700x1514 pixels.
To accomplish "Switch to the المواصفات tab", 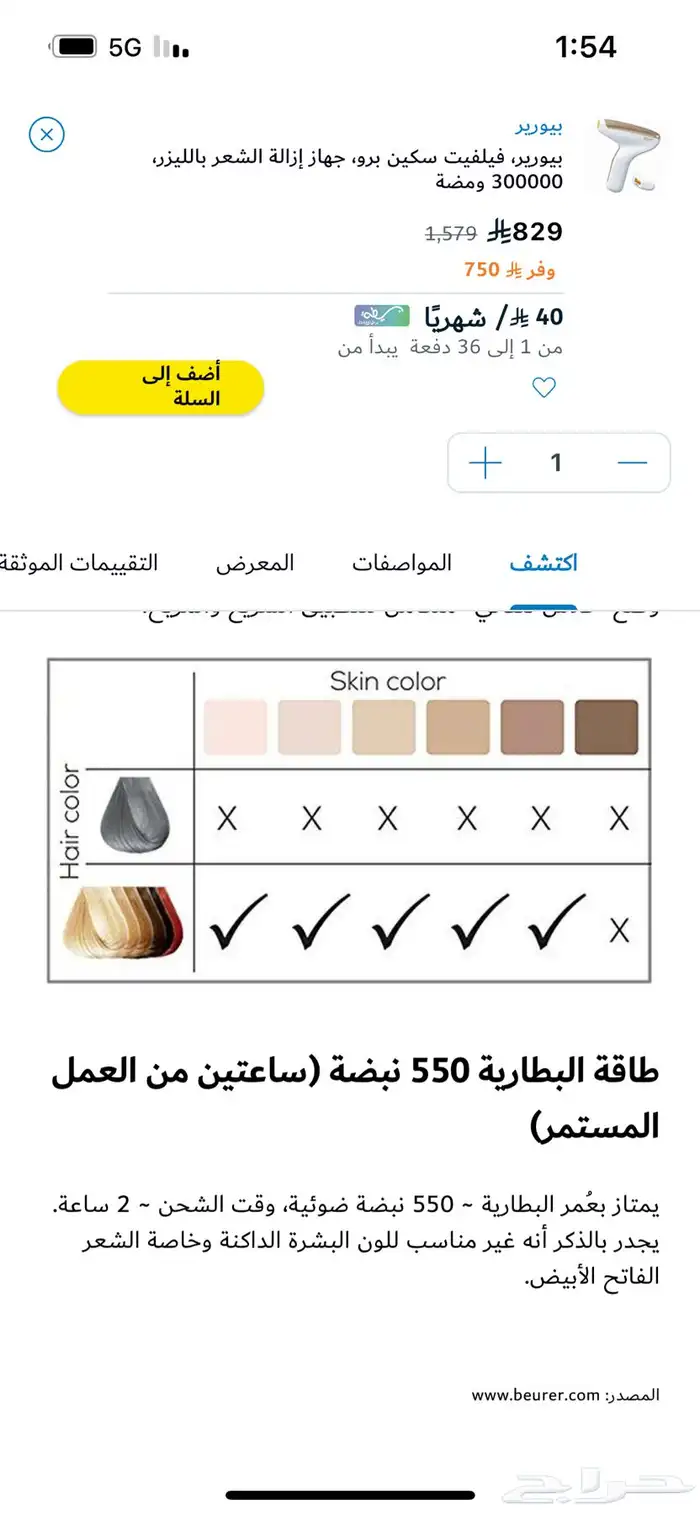I will (401, 563).
